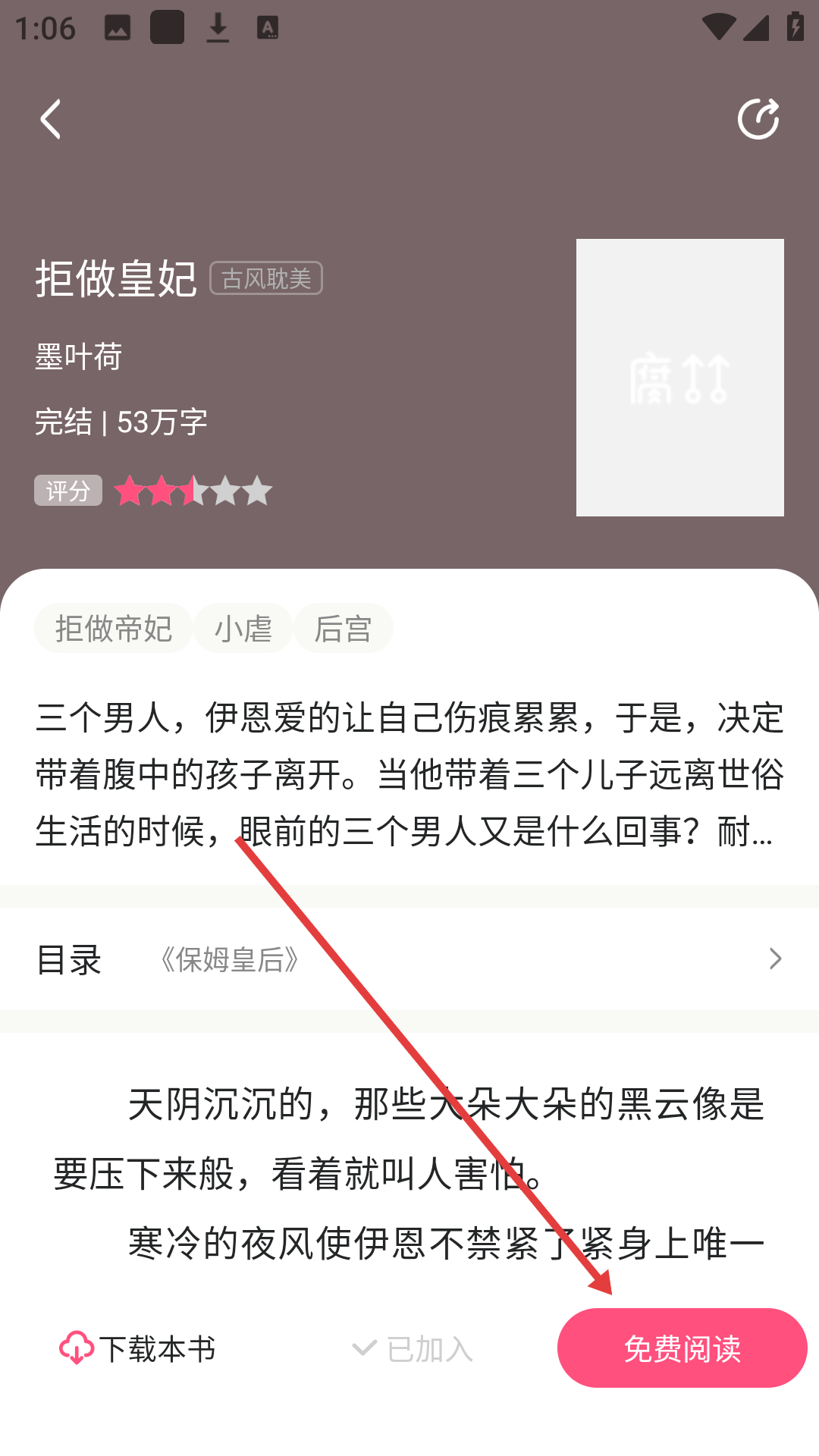
Task: Select the 后宫 tag chip
Action: 343,629
